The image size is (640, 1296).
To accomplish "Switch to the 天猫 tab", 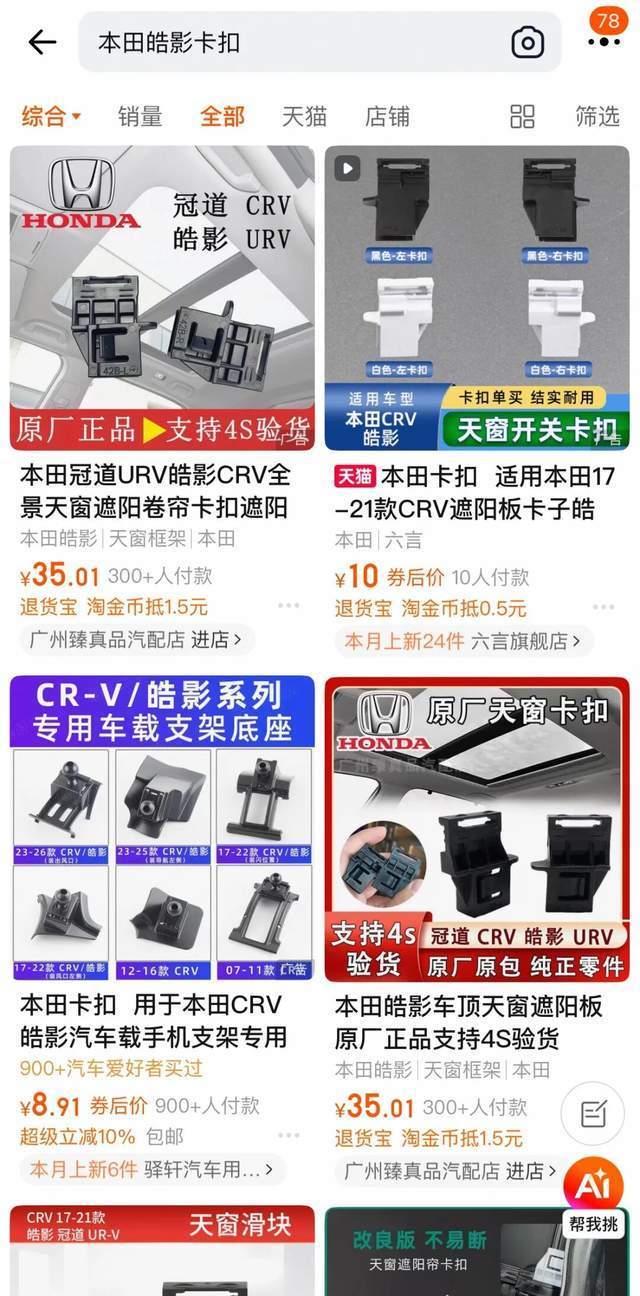I will tap(304, 116).
